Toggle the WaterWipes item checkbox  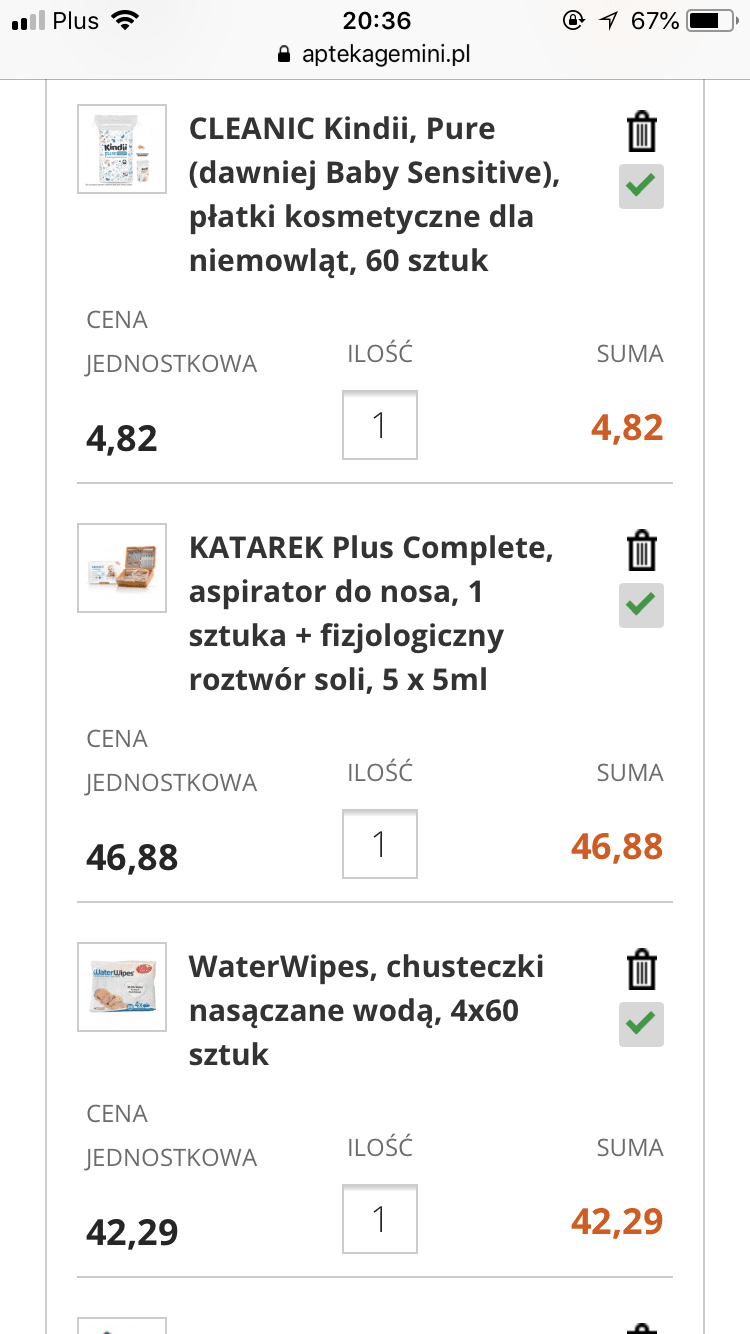(x=641, y=1024)
